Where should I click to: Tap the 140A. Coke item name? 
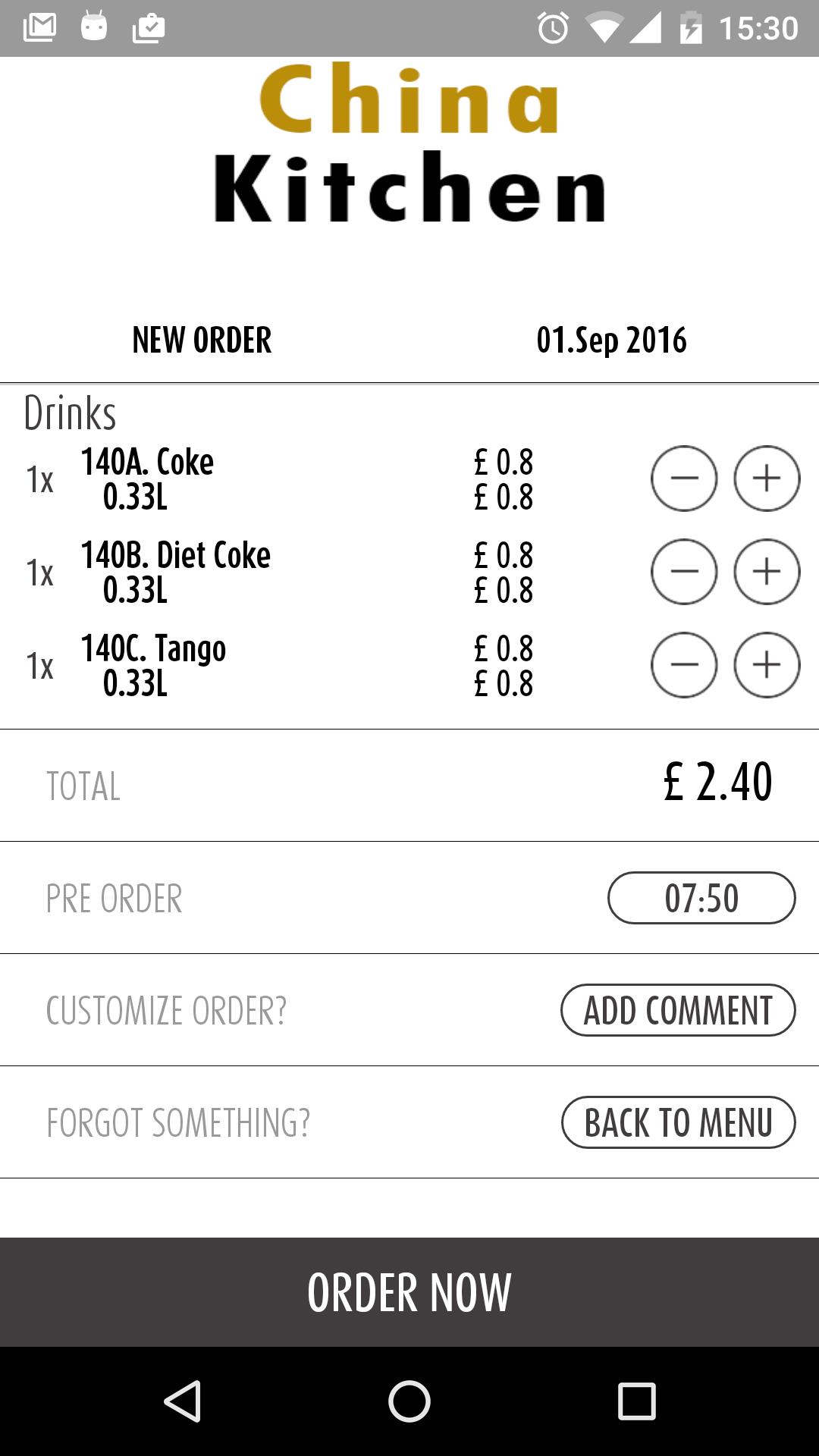click(149, 461)
